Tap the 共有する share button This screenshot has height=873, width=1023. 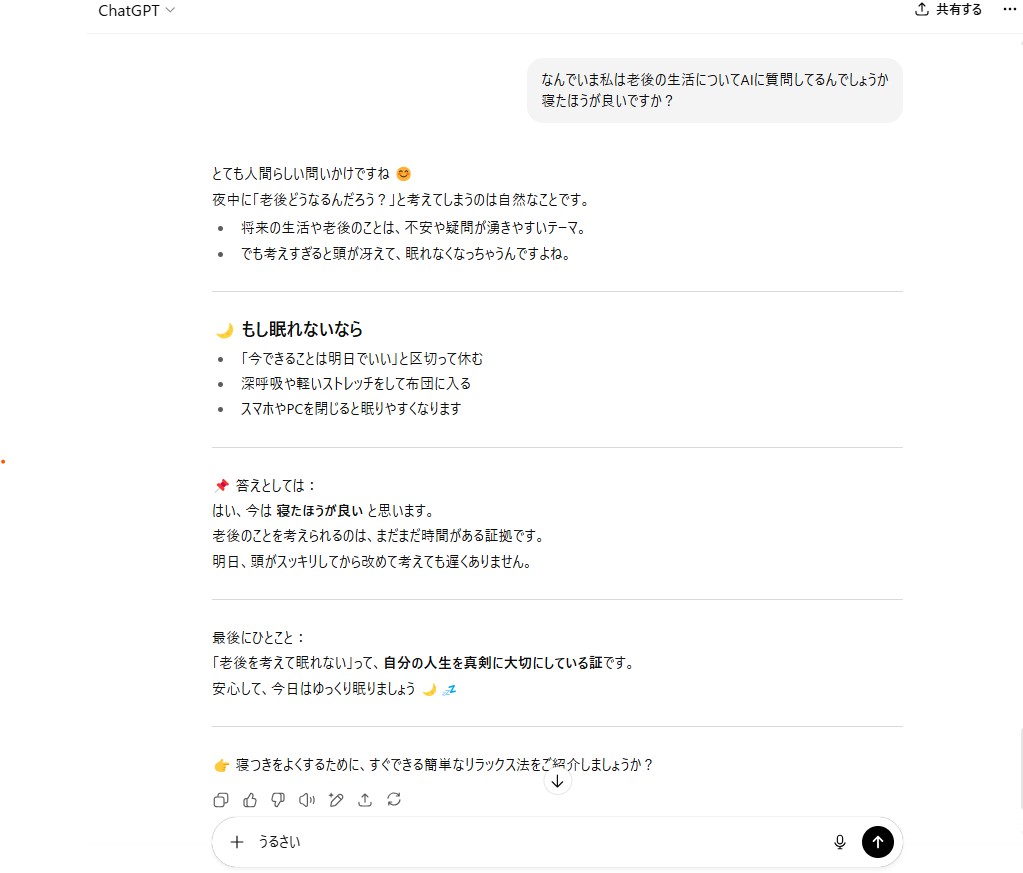[948, 10]
